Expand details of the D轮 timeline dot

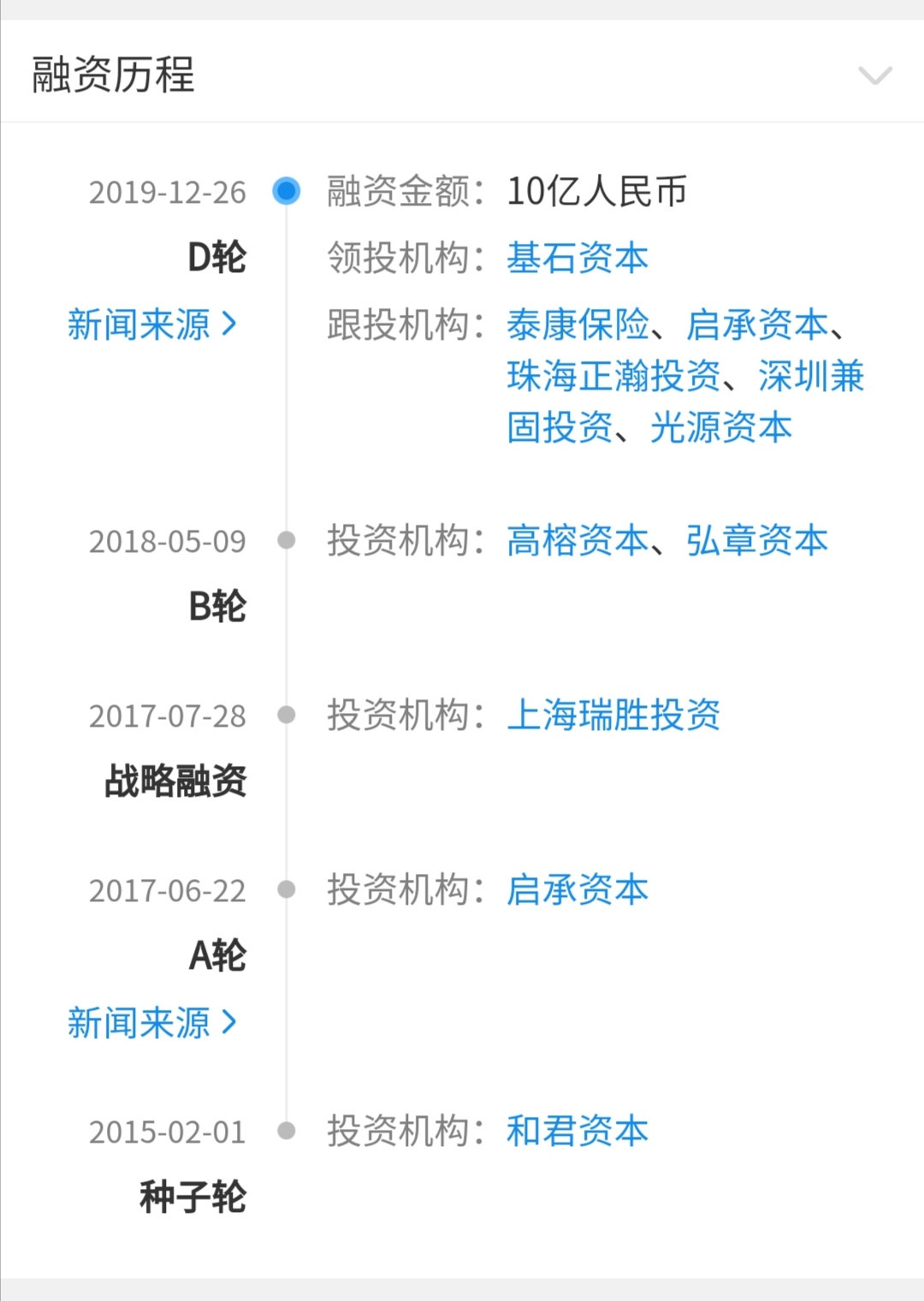pos(285,191)
